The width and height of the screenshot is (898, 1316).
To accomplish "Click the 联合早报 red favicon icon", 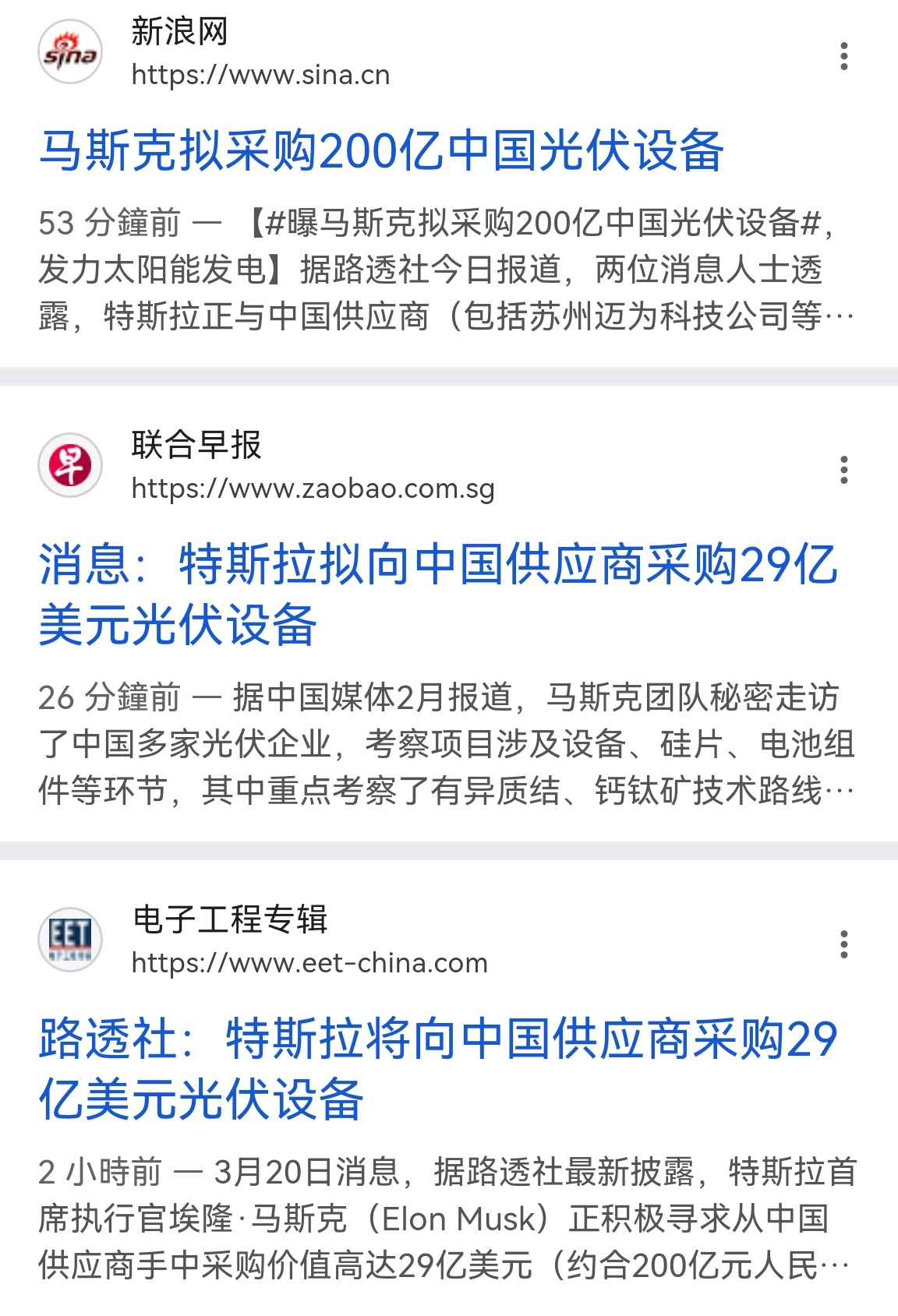I will pyautogui.click(x=69, y=465).
